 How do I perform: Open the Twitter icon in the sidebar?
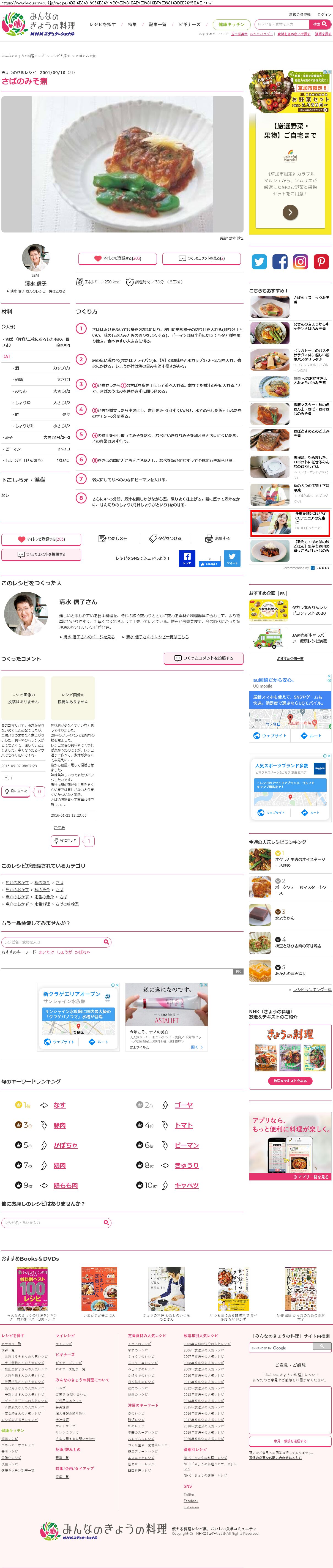[x=259, y=262]
